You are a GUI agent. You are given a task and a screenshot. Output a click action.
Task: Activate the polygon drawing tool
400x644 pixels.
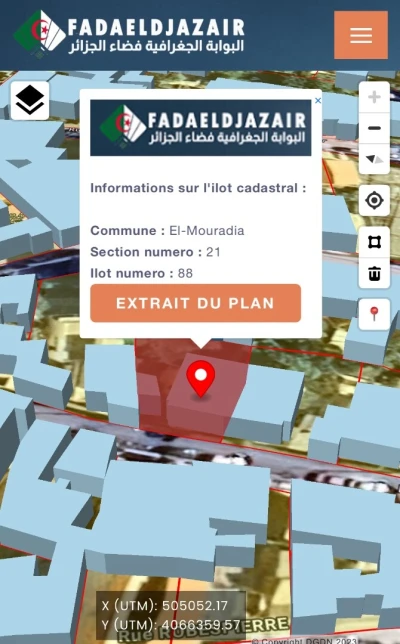click(x=374, y=242)
